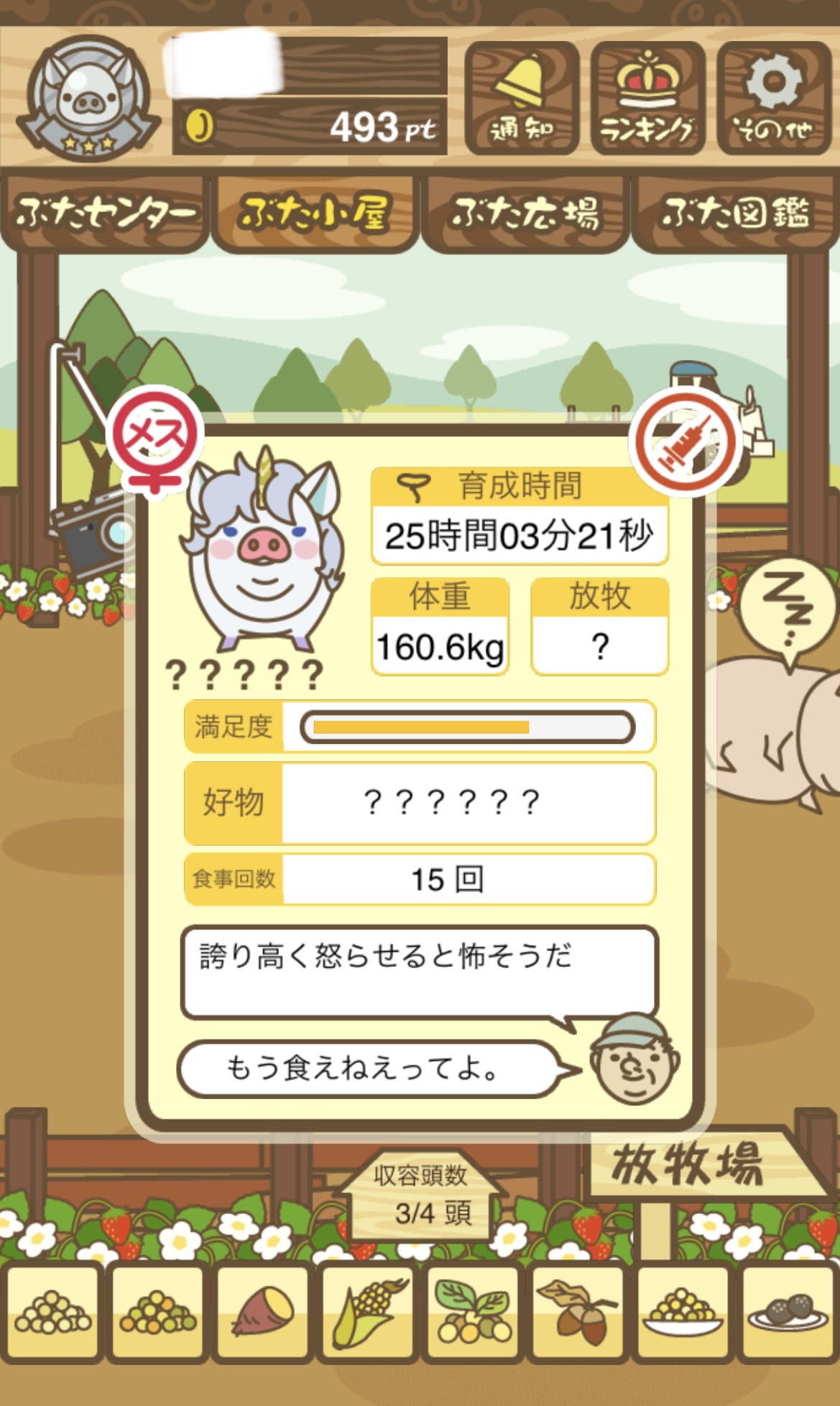Select the ぶた小屋 tab
The image size is (840, 1406).
[315, 213]
